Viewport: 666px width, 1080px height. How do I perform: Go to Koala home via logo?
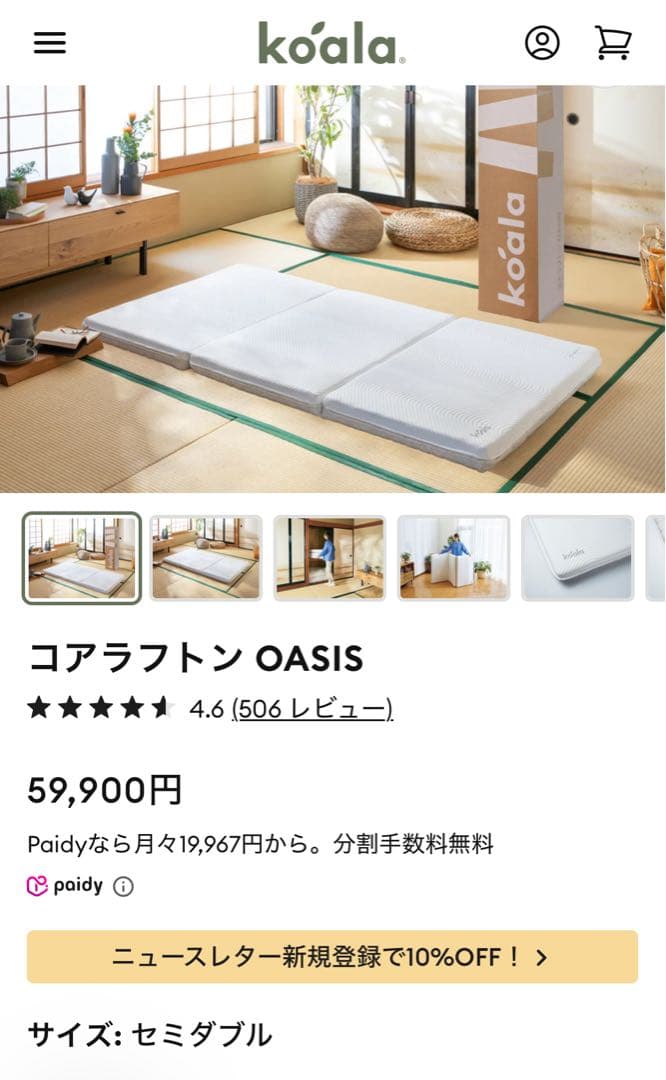[x=331, y=43]
